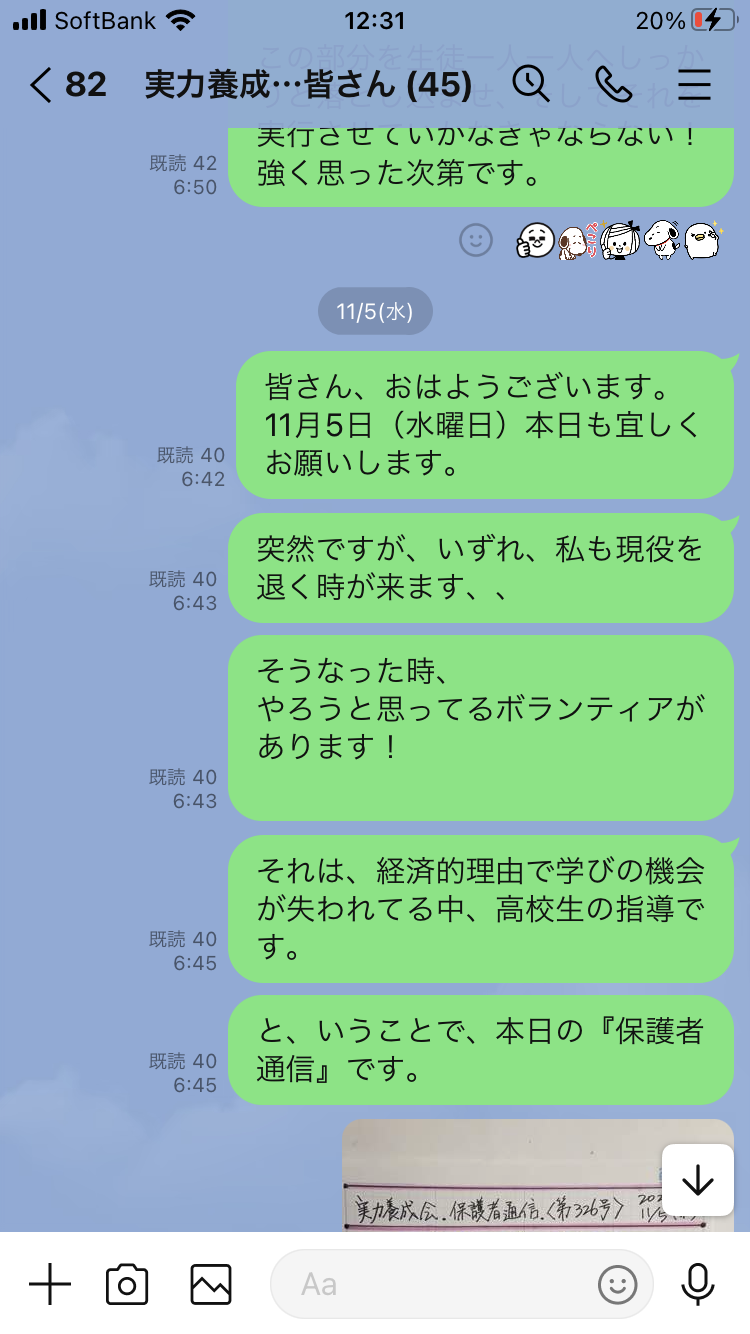Open the photo gallery picker
Viewport: 750px width, 1334px height.
coord(211,1284)
